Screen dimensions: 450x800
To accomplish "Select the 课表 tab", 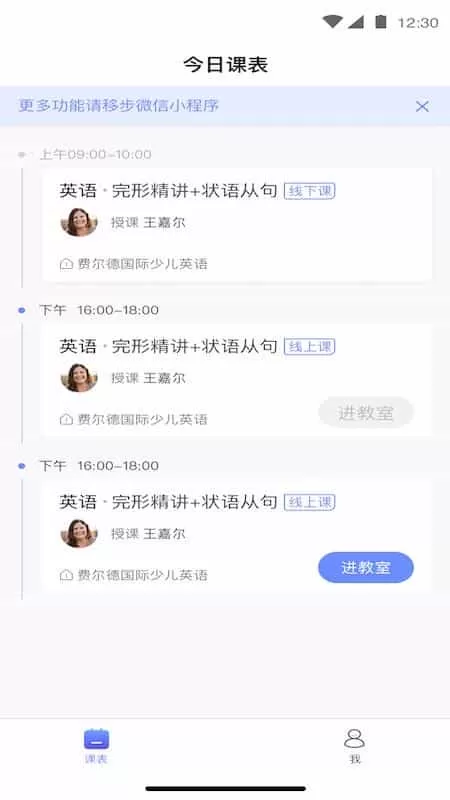I will tap(96, 745).
